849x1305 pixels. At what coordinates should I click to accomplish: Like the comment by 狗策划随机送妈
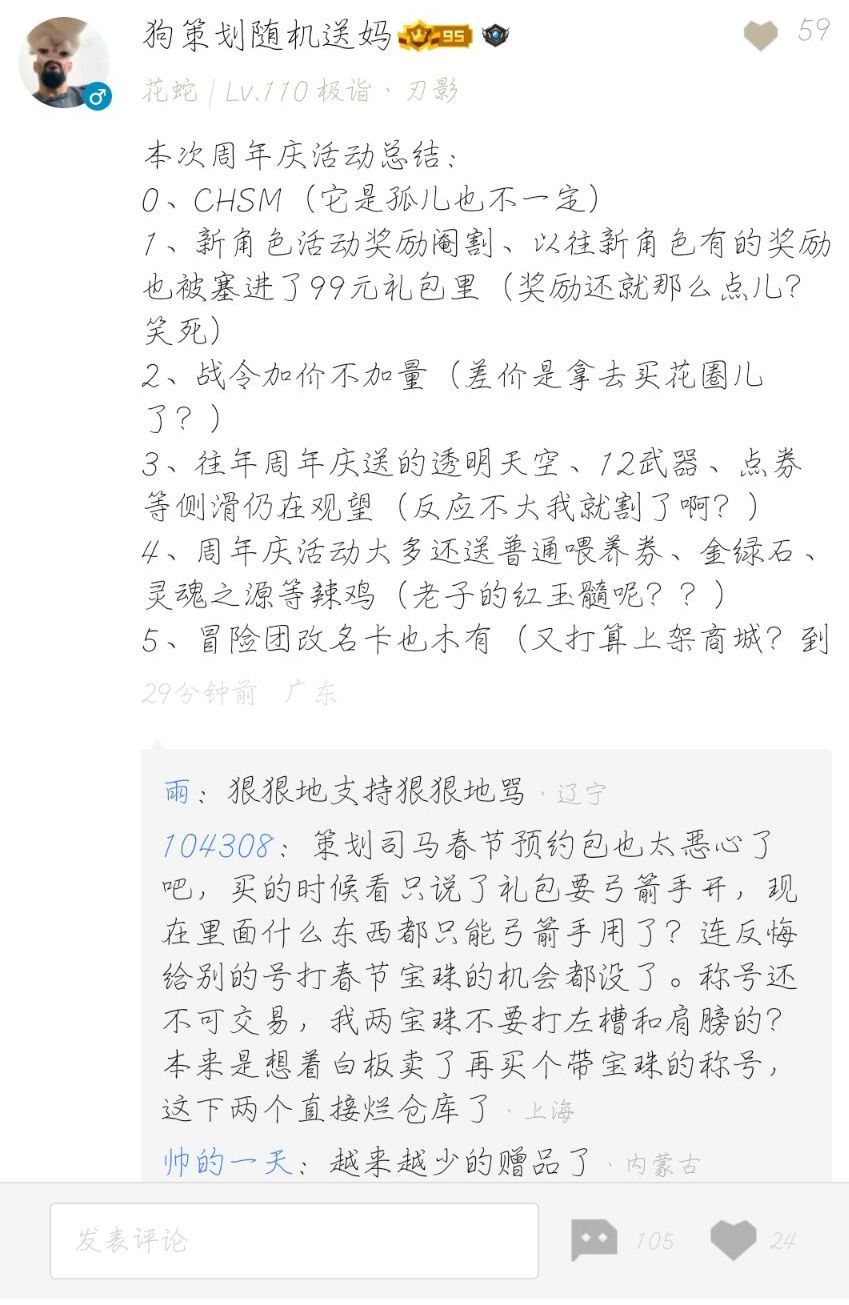tap(761, 36)
